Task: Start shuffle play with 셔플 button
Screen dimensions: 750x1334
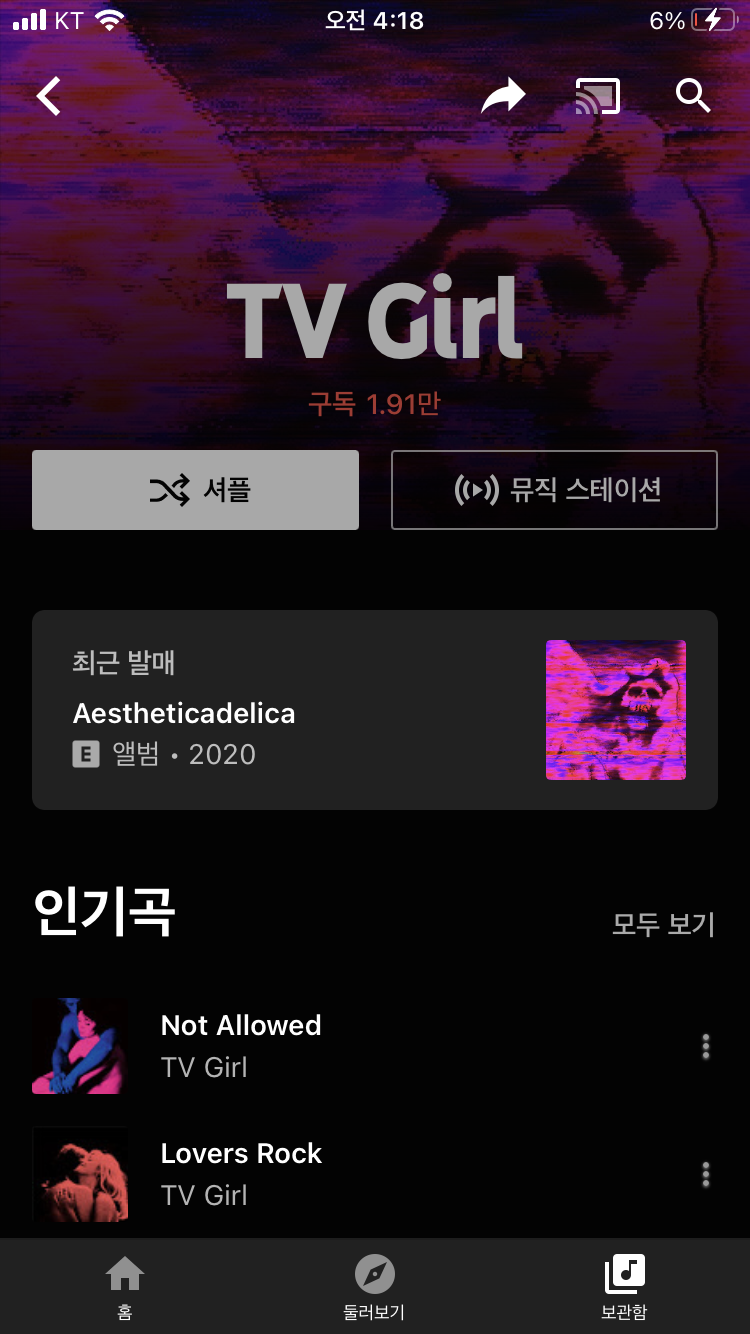Action: tap(195, 490)
